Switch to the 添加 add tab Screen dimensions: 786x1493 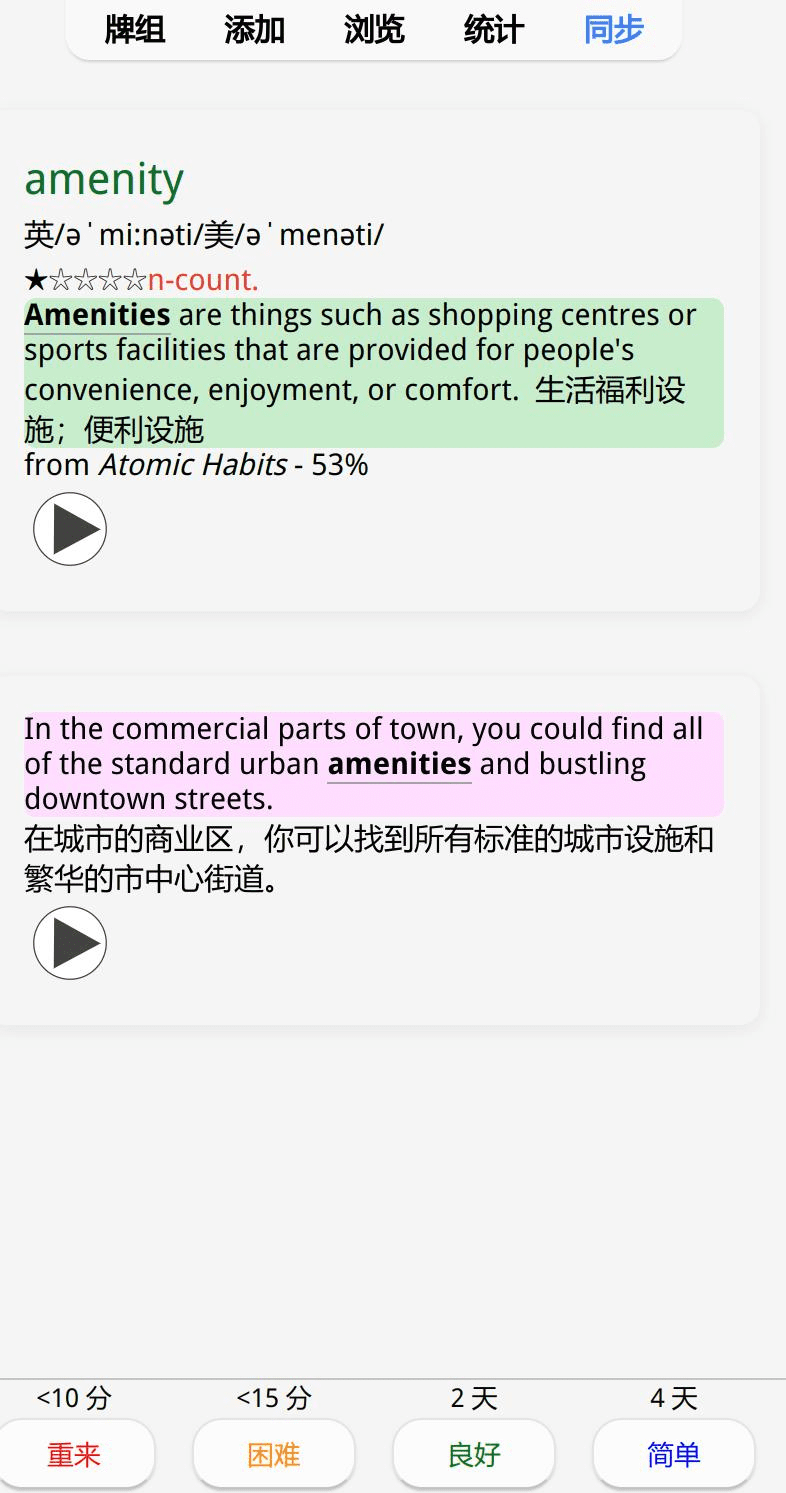tap(254, 30)
